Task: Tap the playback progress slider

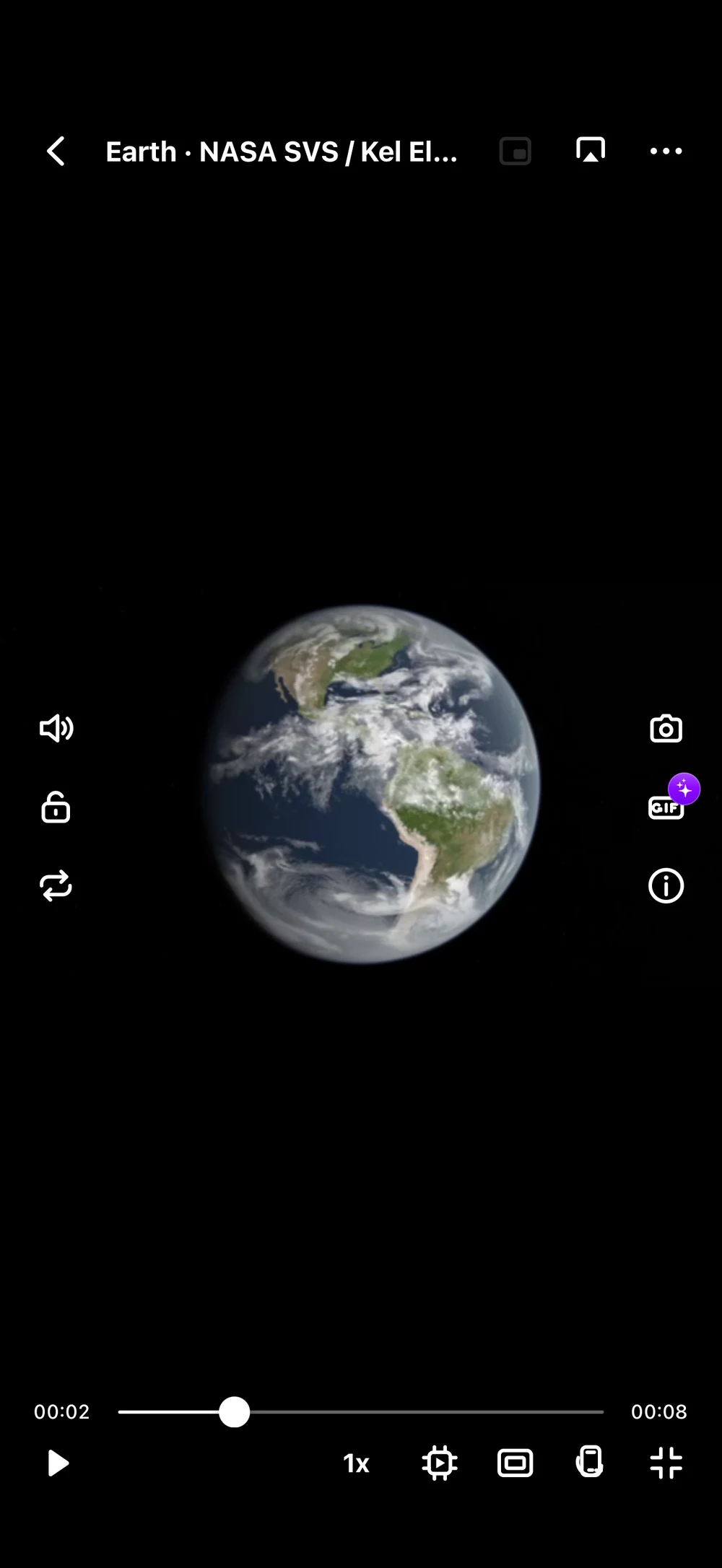Action: [361, 1412]
